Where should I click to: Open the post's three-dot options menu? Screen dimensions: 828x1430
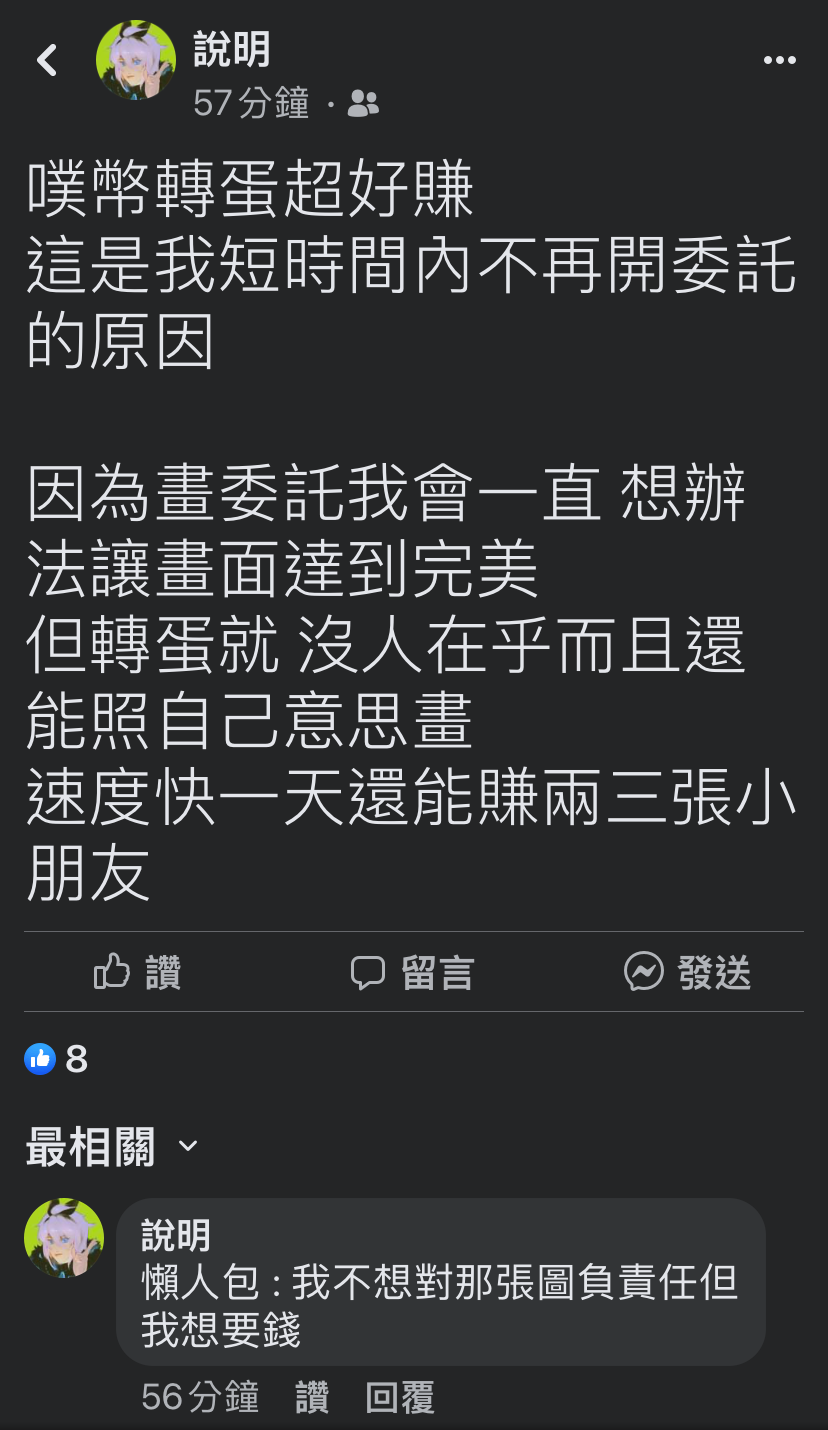779,60
